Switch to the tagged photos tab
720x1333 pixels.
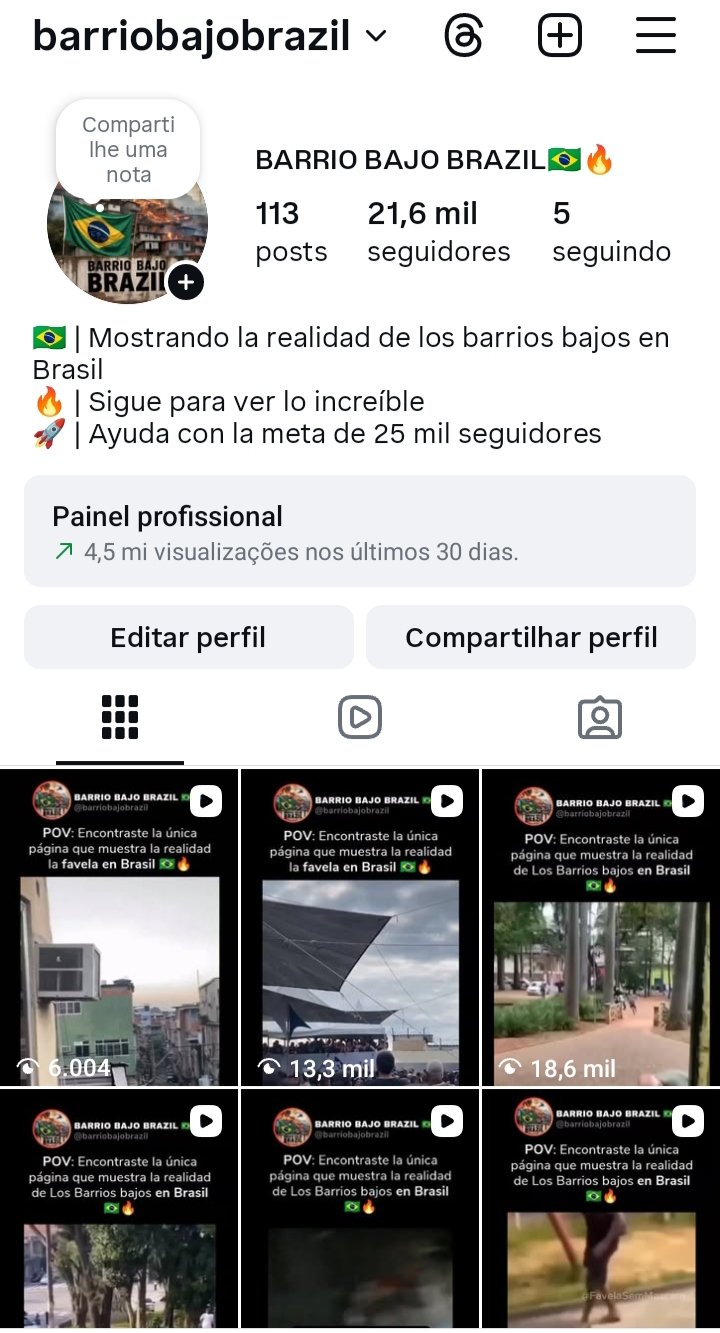click(600, 717)
